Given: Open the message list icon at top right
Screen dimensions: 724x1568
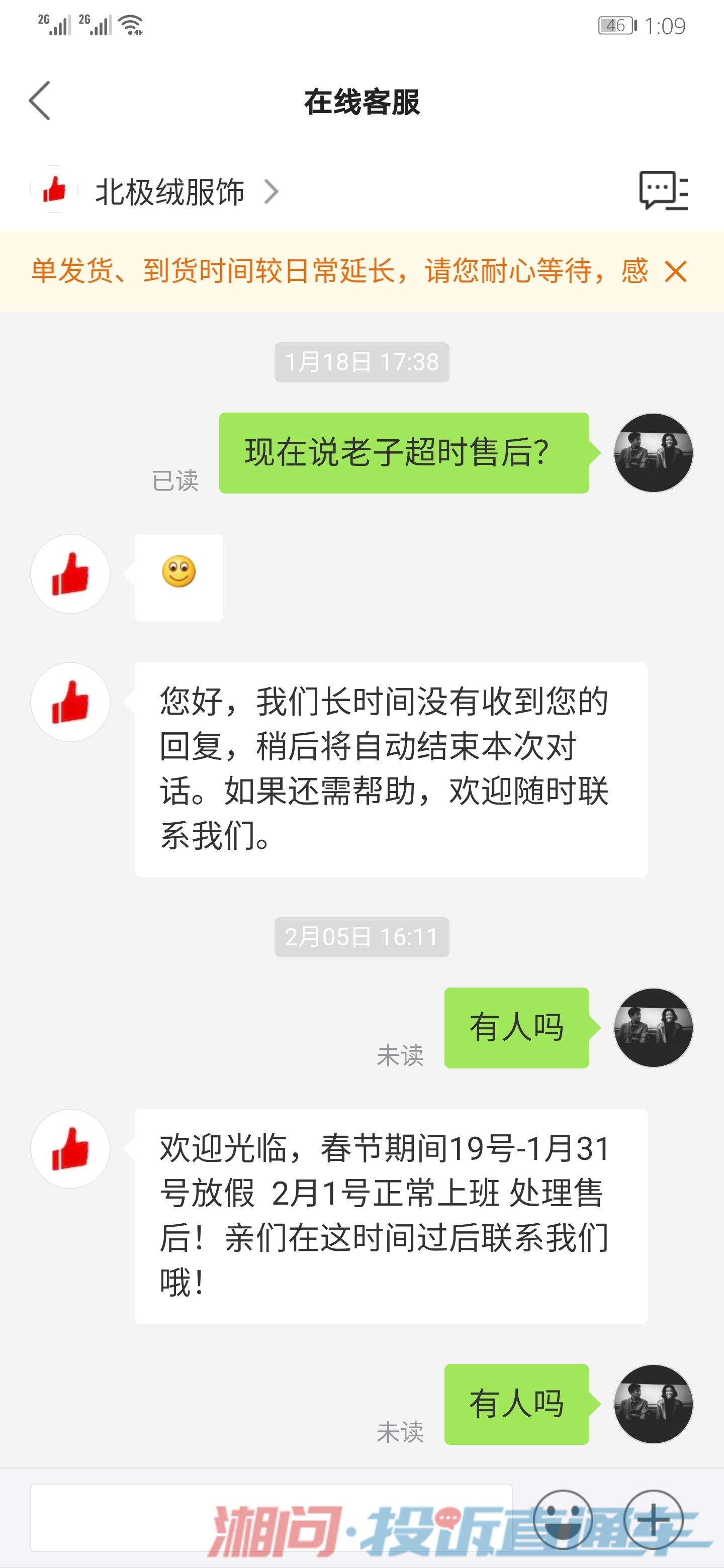Looking at the screenshot, I should pyautogui.click(x=663, y=190).
